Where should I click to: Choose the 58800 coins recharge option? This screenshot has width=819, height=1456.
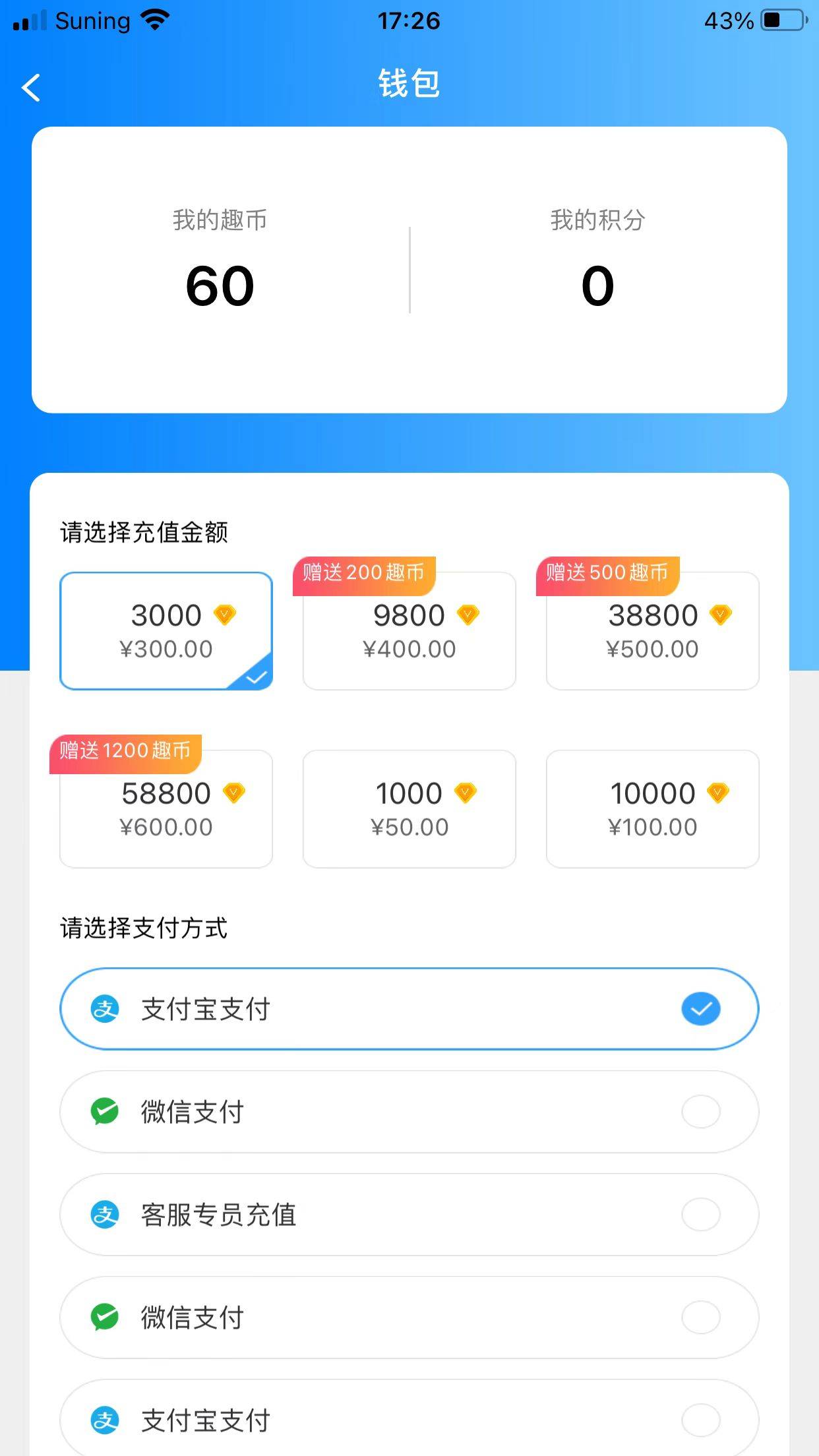166,808
